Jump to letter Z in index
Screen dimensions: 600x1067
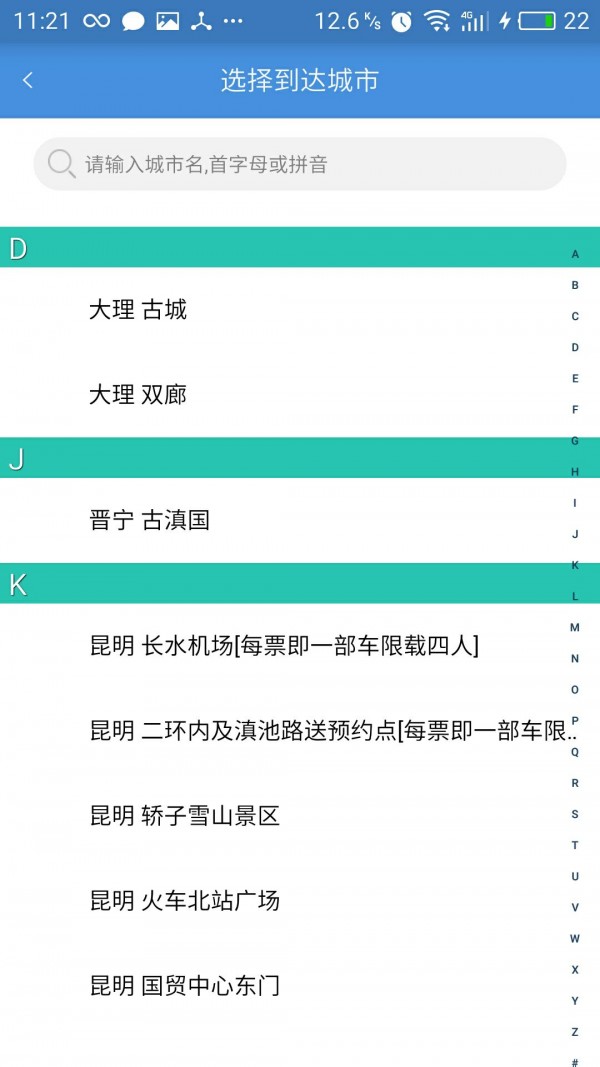(x=575, y=1031)
